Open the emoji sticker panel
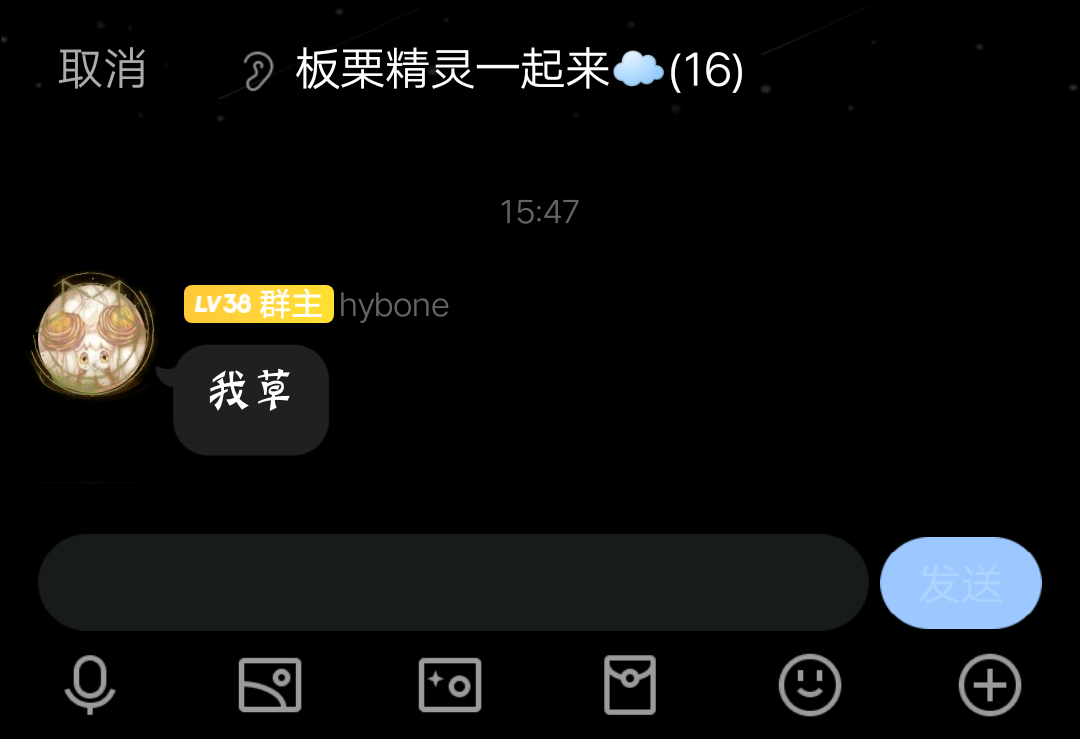 point(810,686)
